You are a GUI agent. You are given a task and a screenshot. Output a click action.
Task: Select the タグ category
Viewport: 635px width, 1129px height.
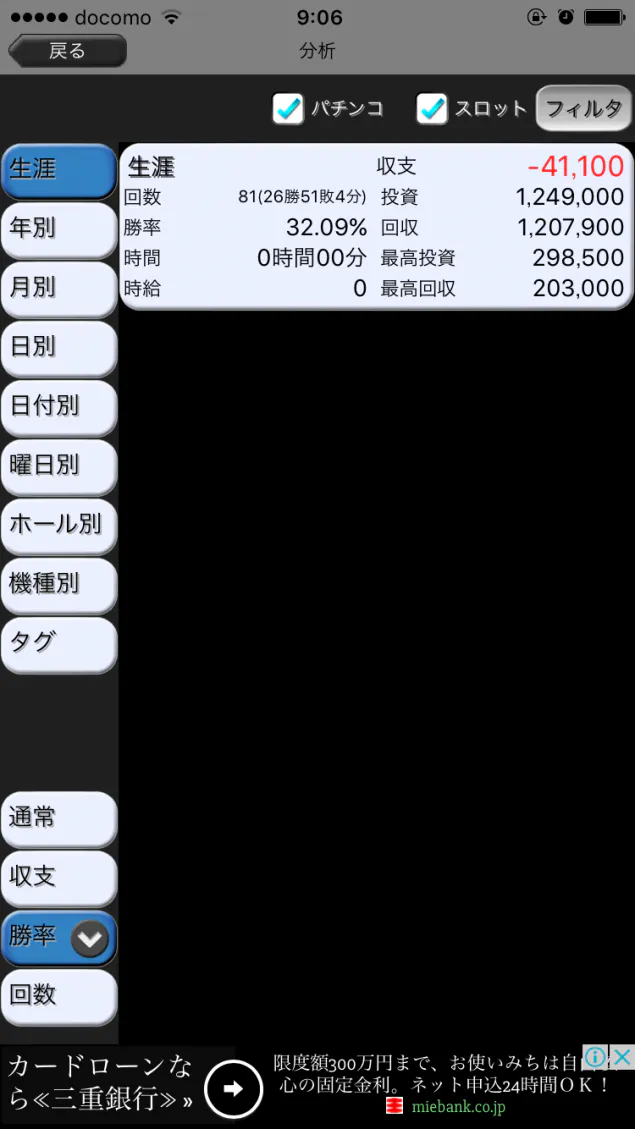tap(59, 644)
